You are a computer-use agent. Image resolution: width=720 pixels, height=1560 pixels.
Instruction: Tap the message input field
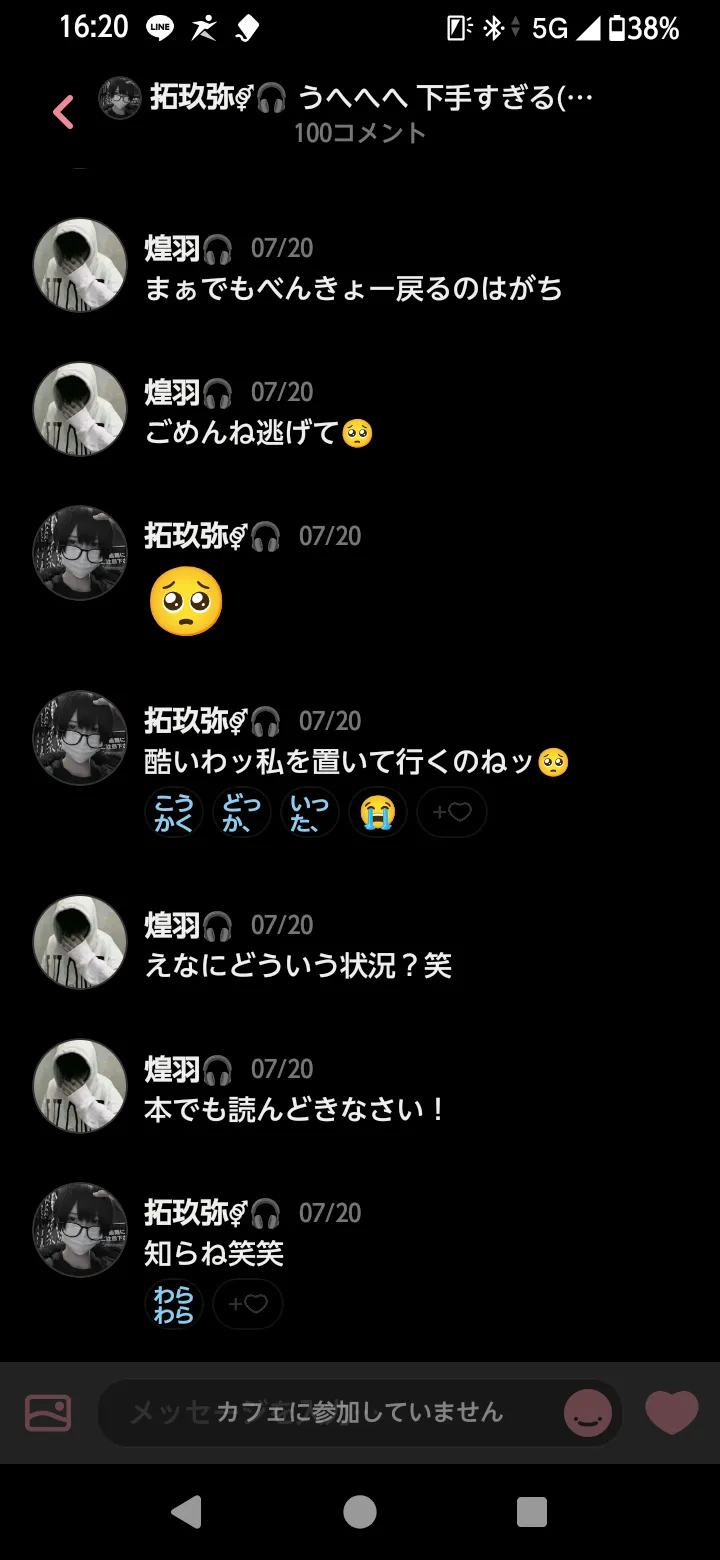pyautogui.click(x=330, y=1412)
